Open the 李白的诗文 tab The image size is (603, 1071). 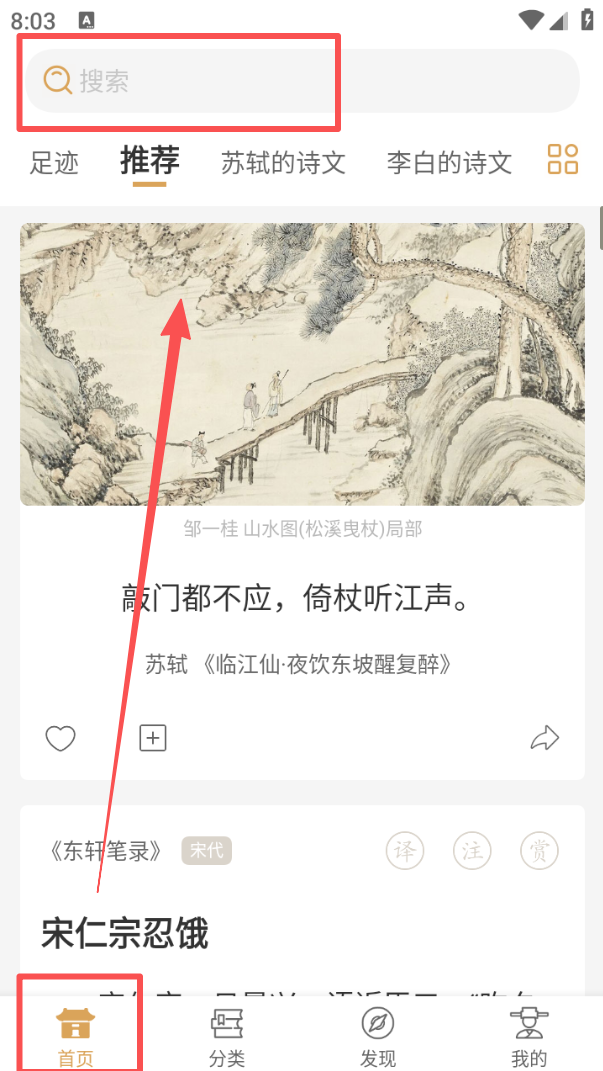(449, 162)
